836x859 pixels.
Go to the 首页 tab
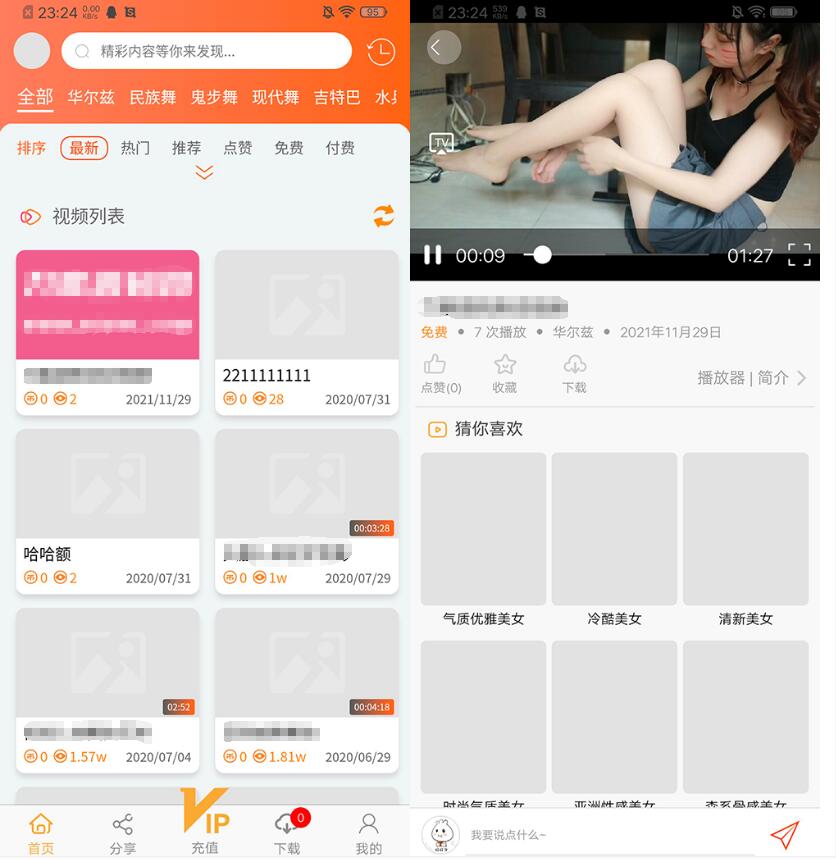tap(41, 833)
